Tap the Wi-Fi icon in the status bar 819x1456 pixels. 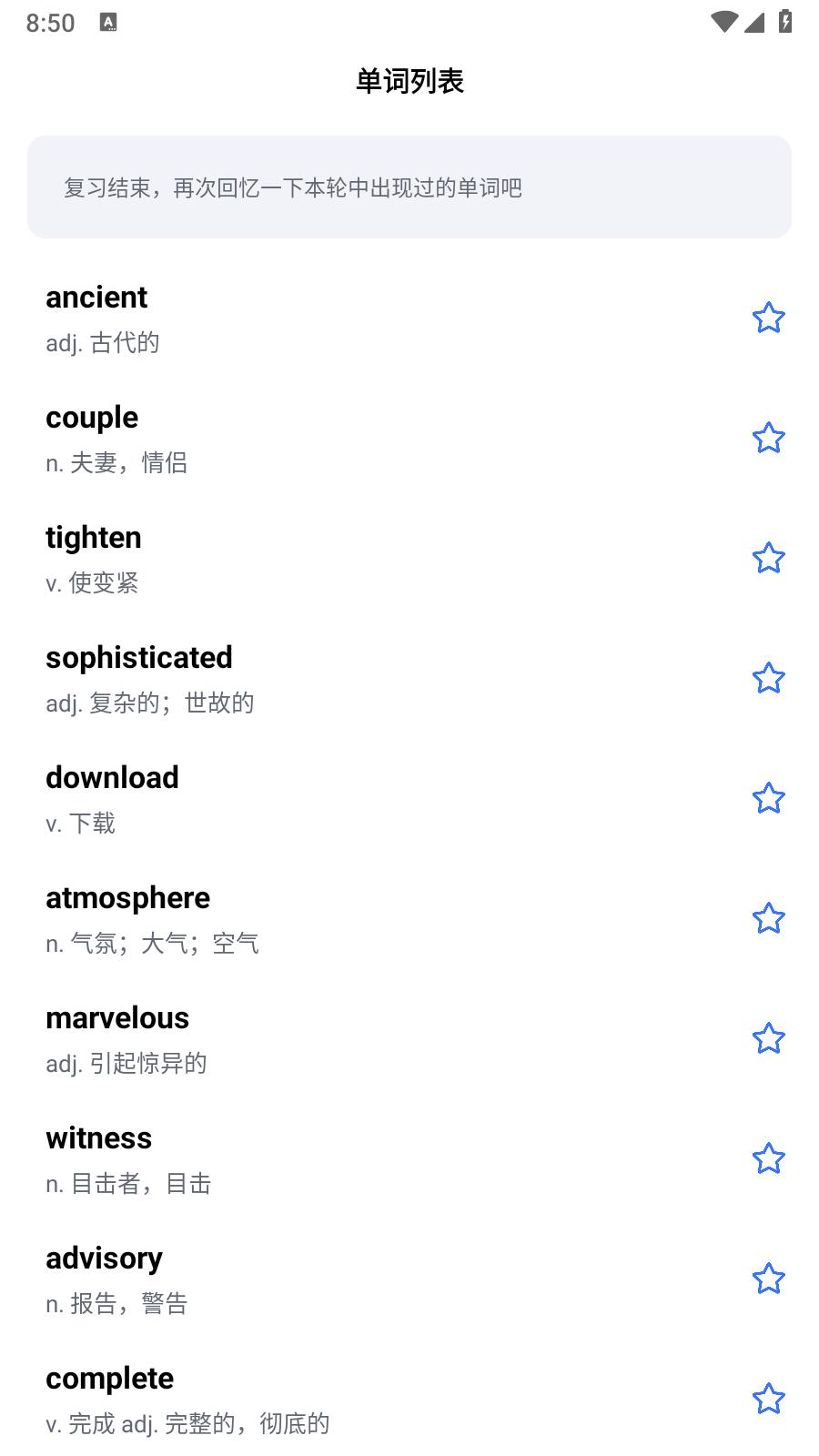725,22
